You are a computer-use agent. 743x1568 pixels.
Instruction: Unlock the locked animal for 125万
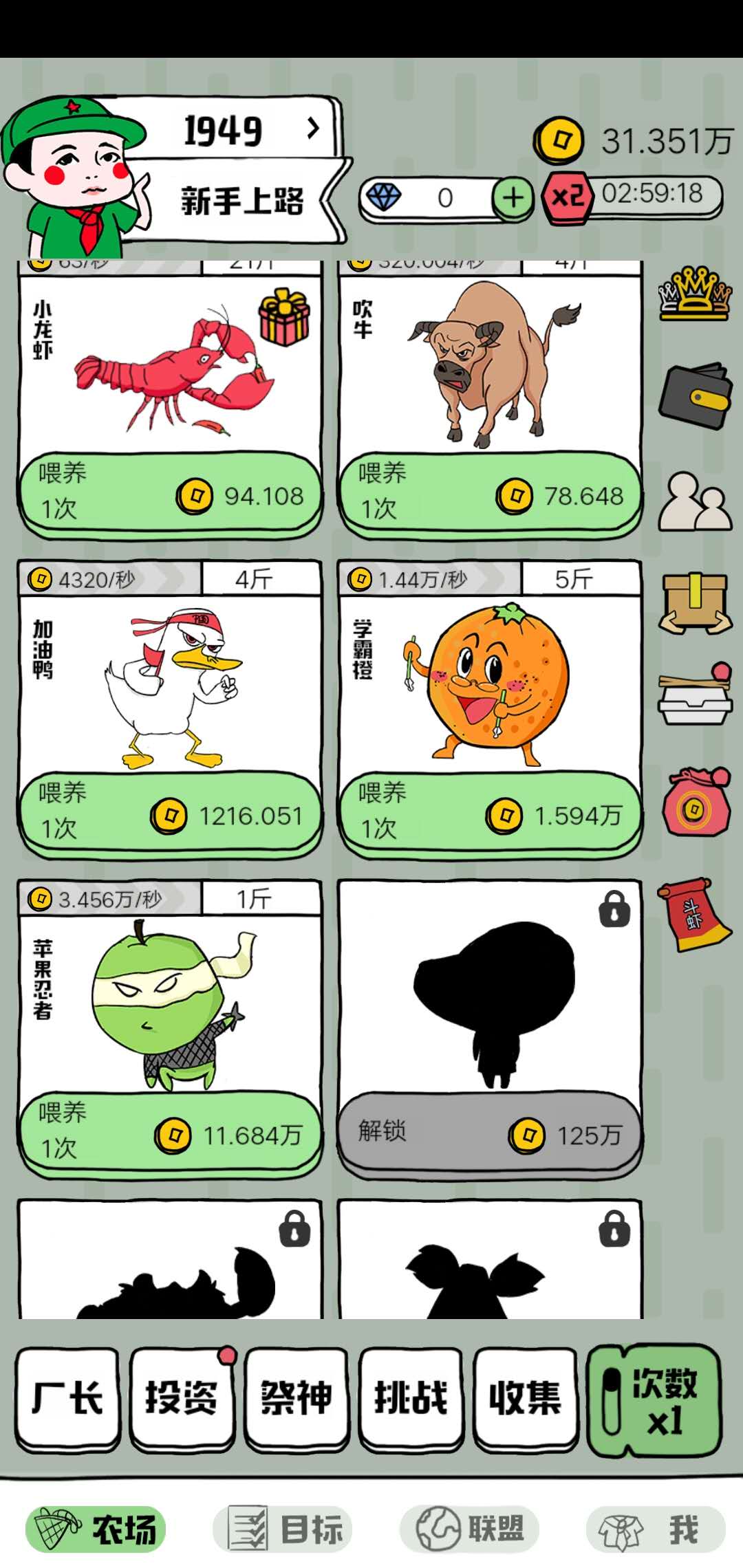[490, 1131]
